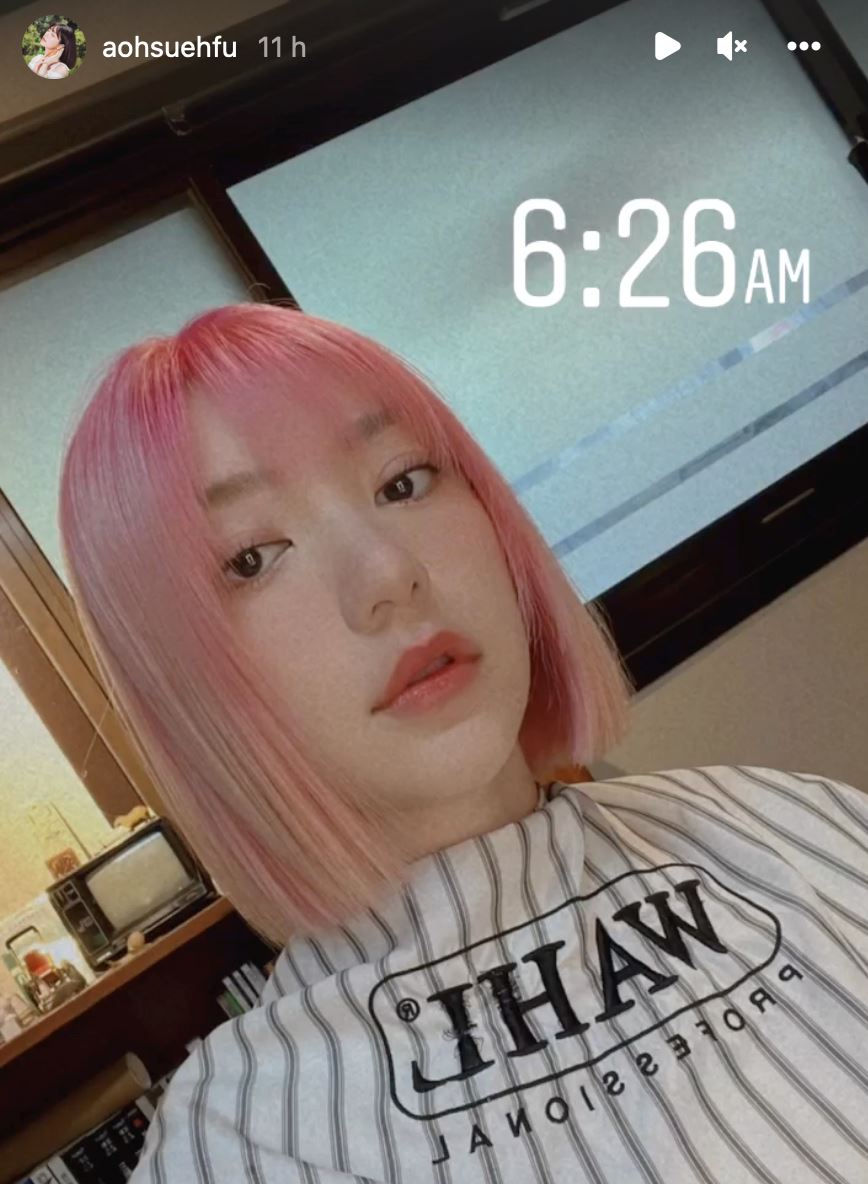Open the aohsuehfu username link
Viewport: 868px width, 1184px height.
[x=169, y=47]
